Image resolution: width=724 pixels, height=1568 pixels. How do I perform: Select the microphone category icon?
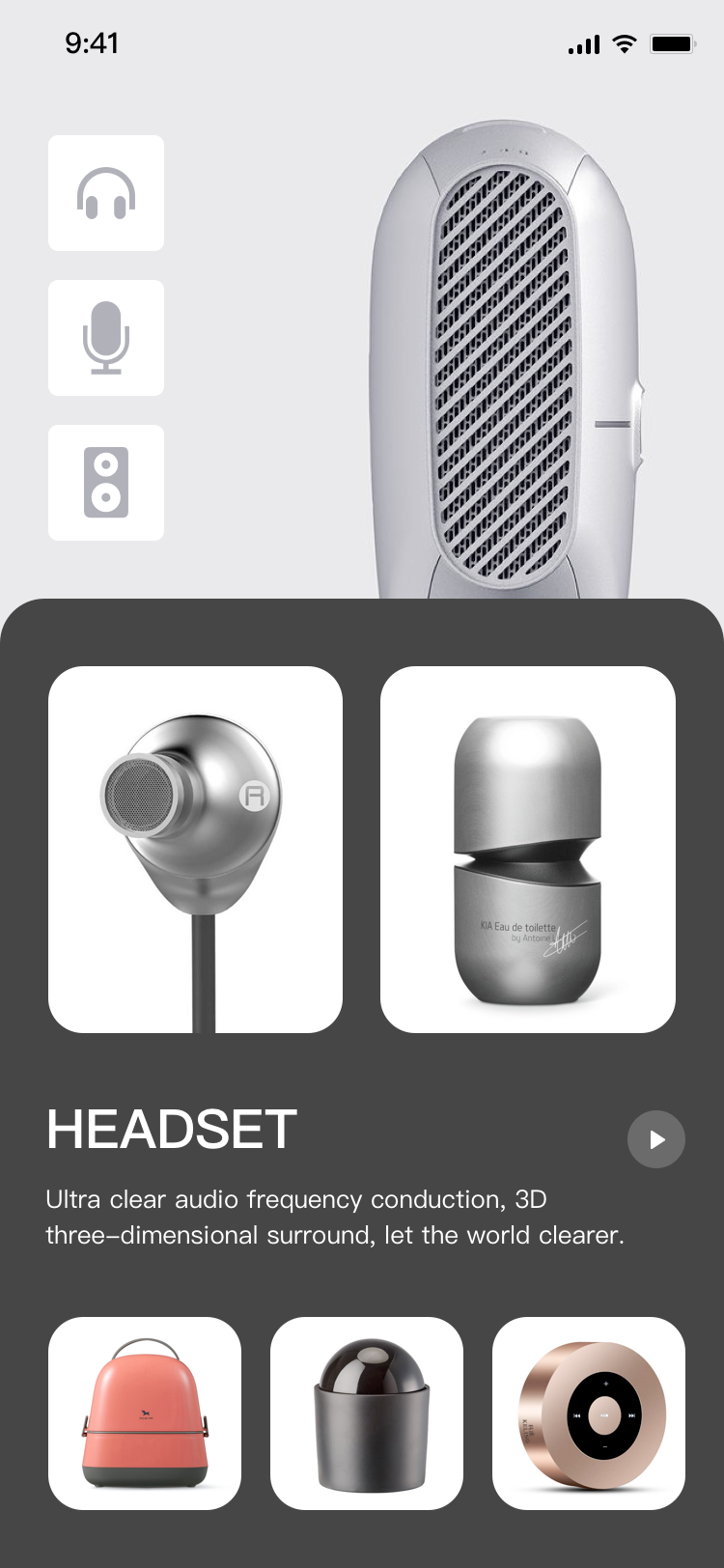pos(106,338)
